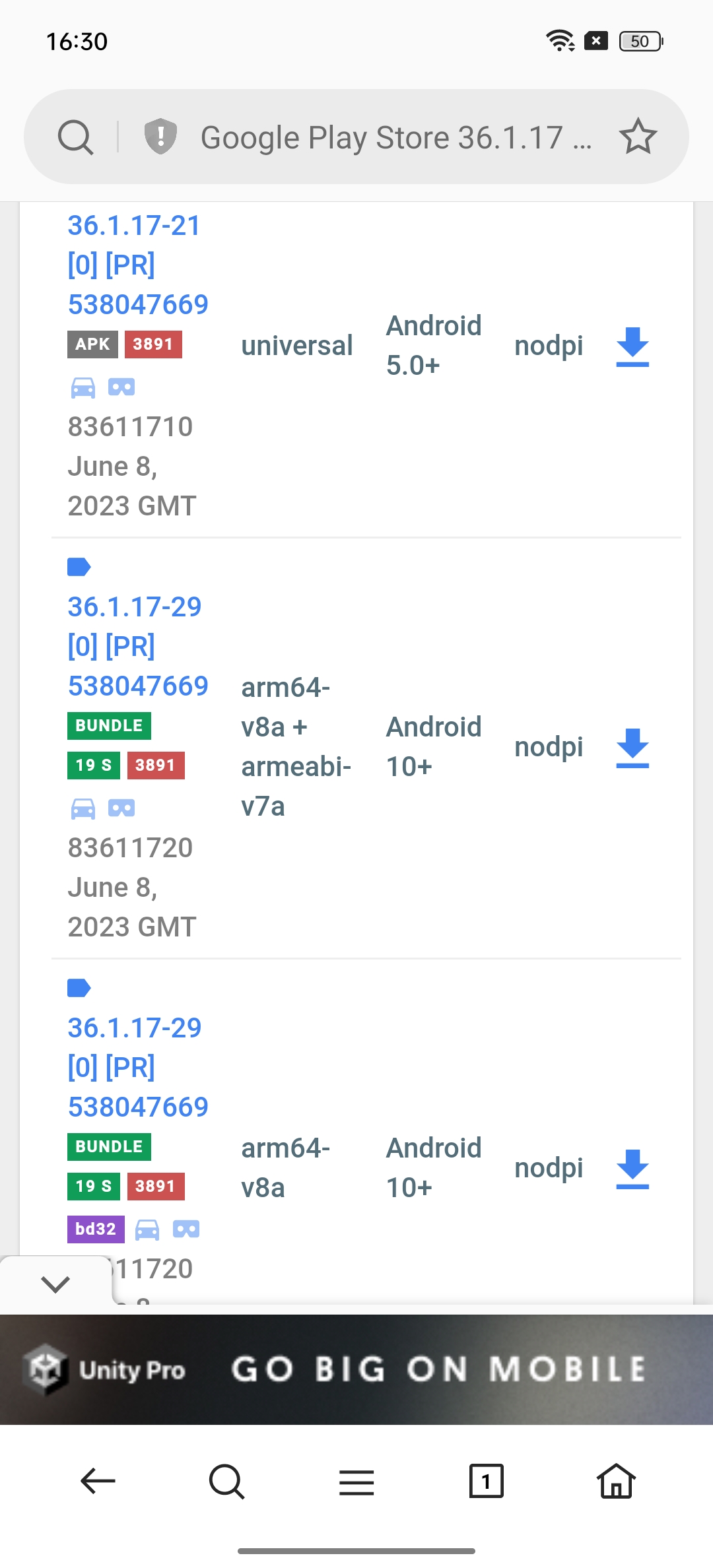Edit the Google Play Store 36.1.17 address
The width and height of the screenshot is (713, 1568).
[396, 138]
